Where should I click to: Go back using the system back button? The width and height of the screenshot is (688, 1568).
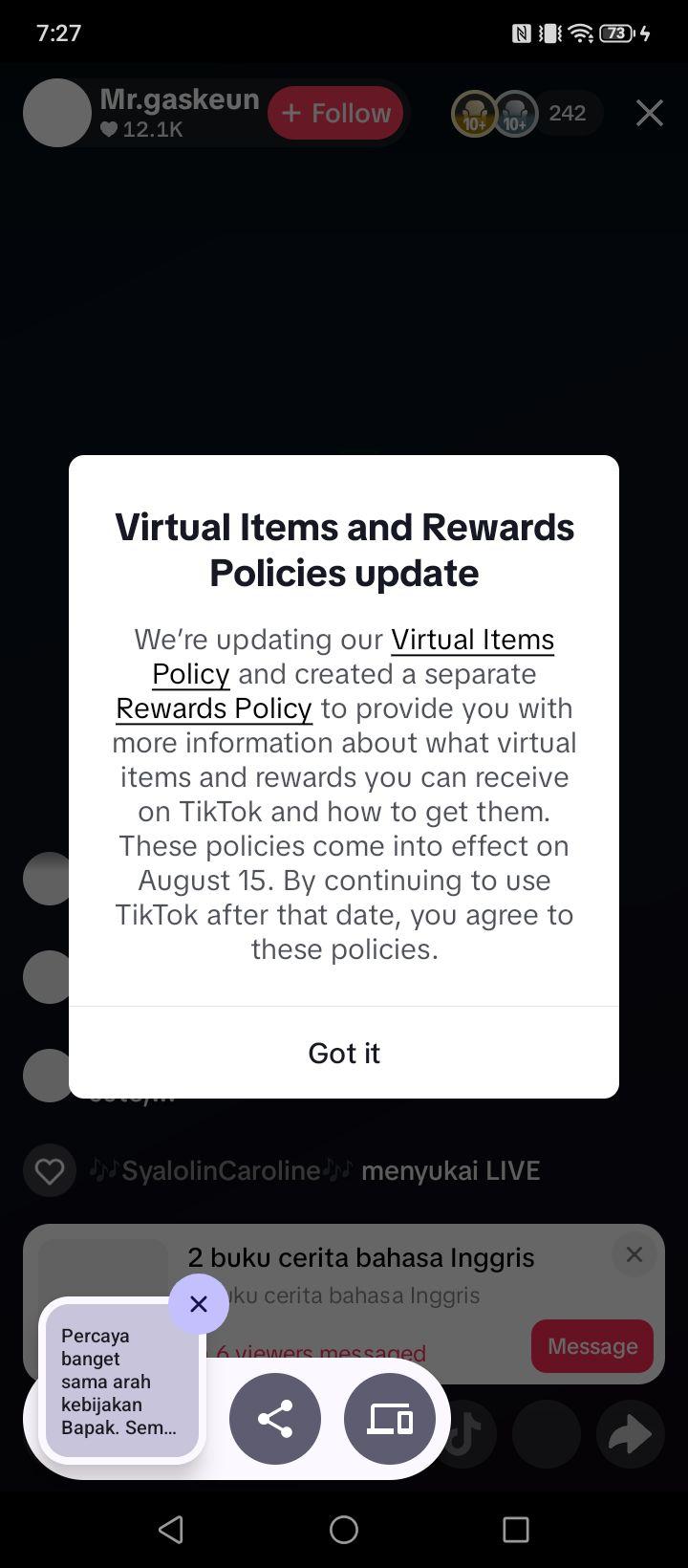point(171,1530)
